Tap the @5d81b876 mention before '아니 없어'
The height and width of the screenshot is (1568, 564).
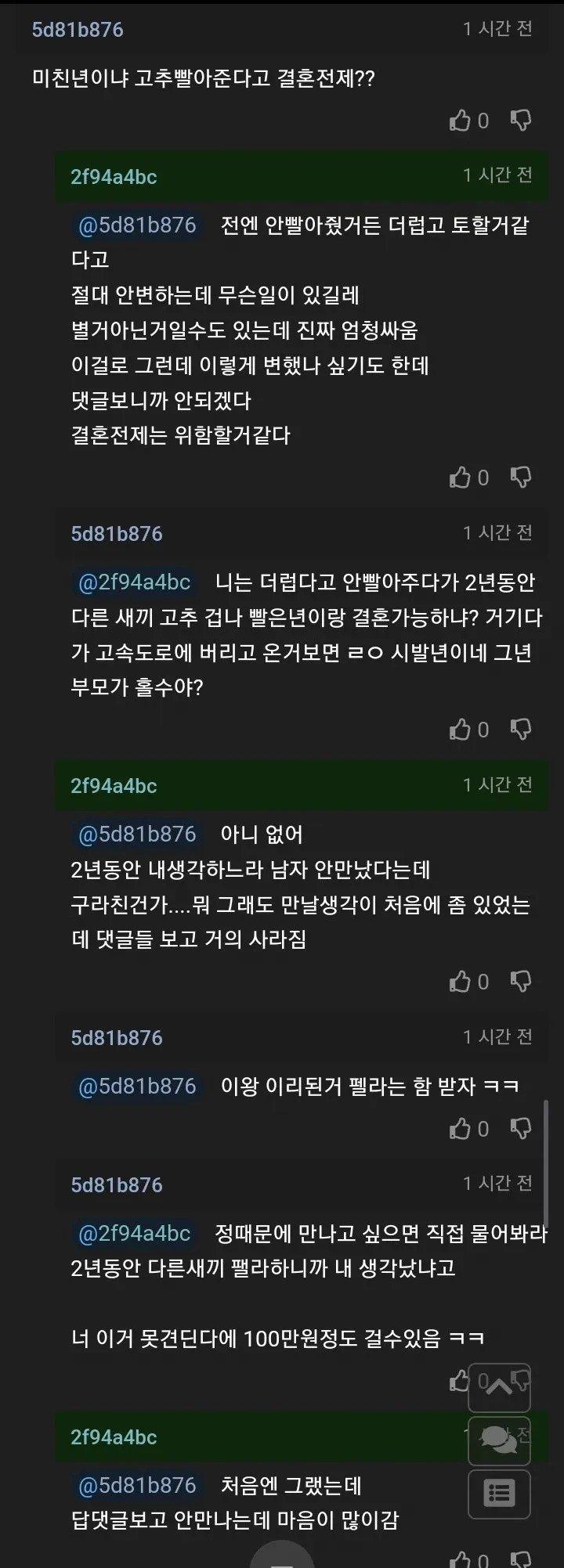coord(137,834)
